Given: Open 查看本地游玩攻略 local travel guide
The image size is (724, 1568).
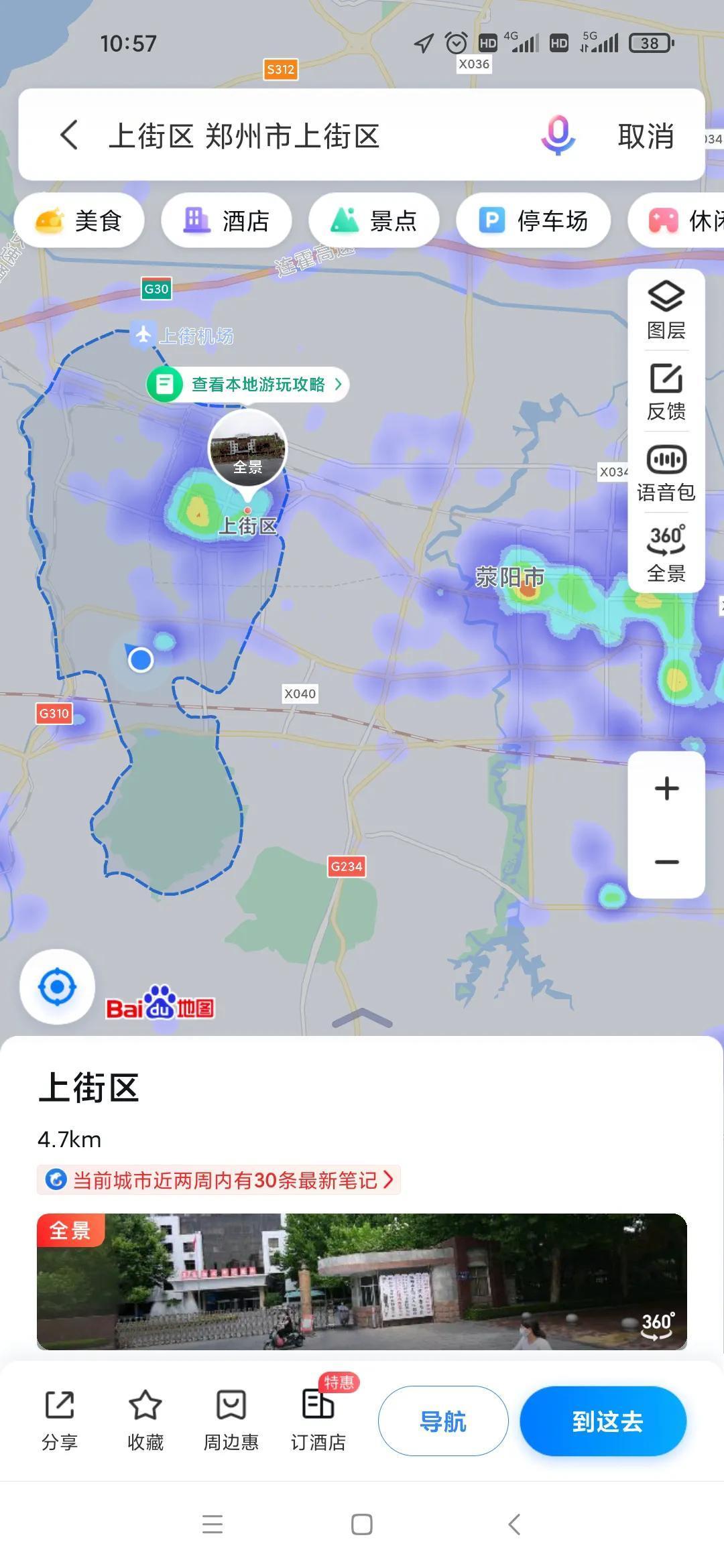Looking at the screenshot, I should pos(249,385).
